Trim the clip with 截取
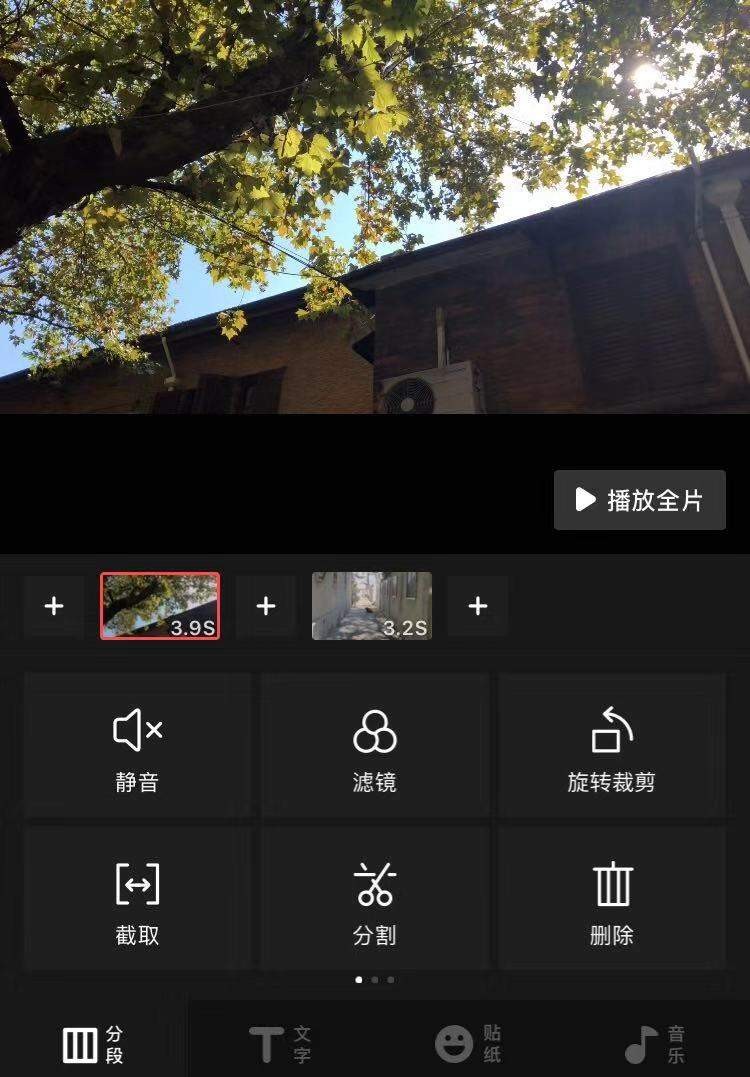The width and height of the screenshot is (750, 1077). click(137, 899)
